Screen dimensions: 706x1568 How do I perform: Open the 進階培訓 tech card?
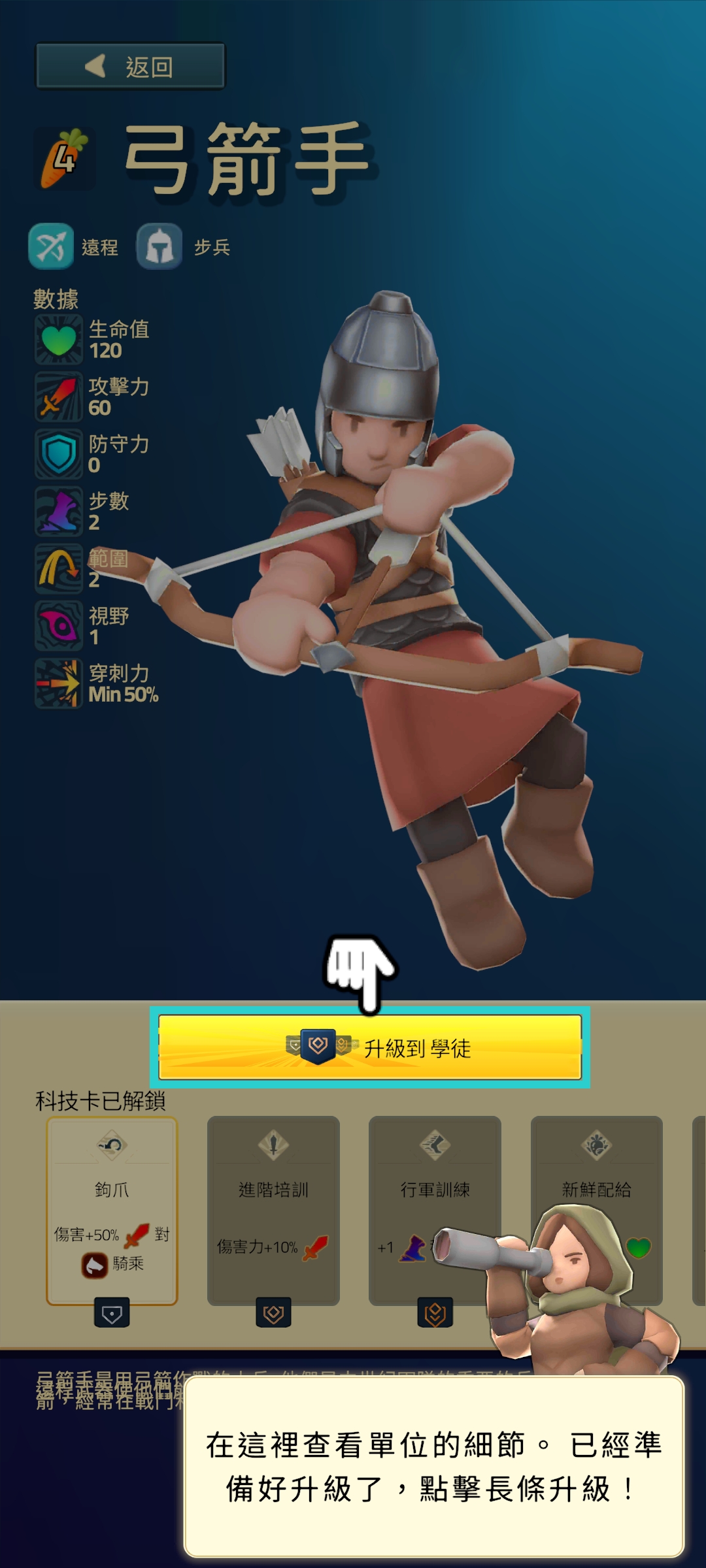tap(273, 1210)
